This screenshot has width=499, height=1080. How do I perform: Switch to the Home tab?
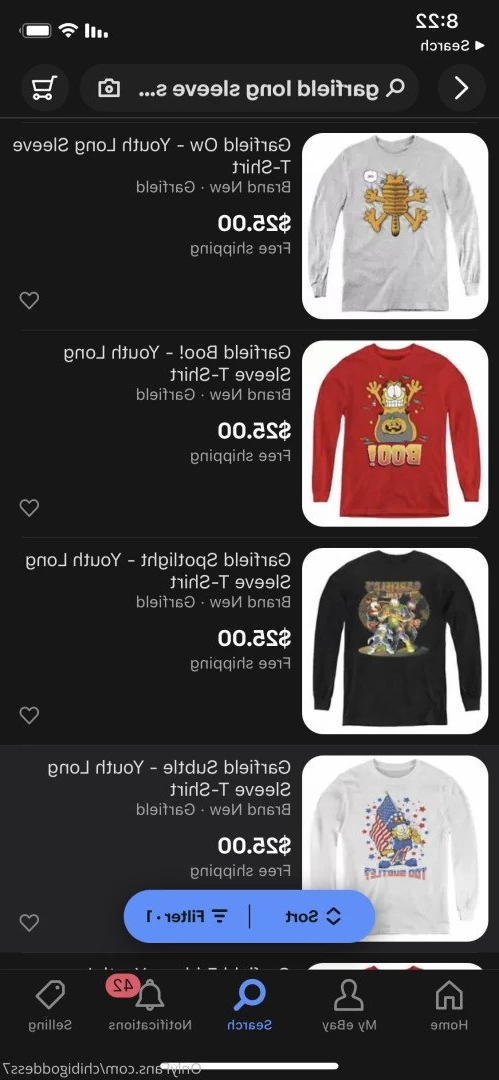[x=449, y=1006]
